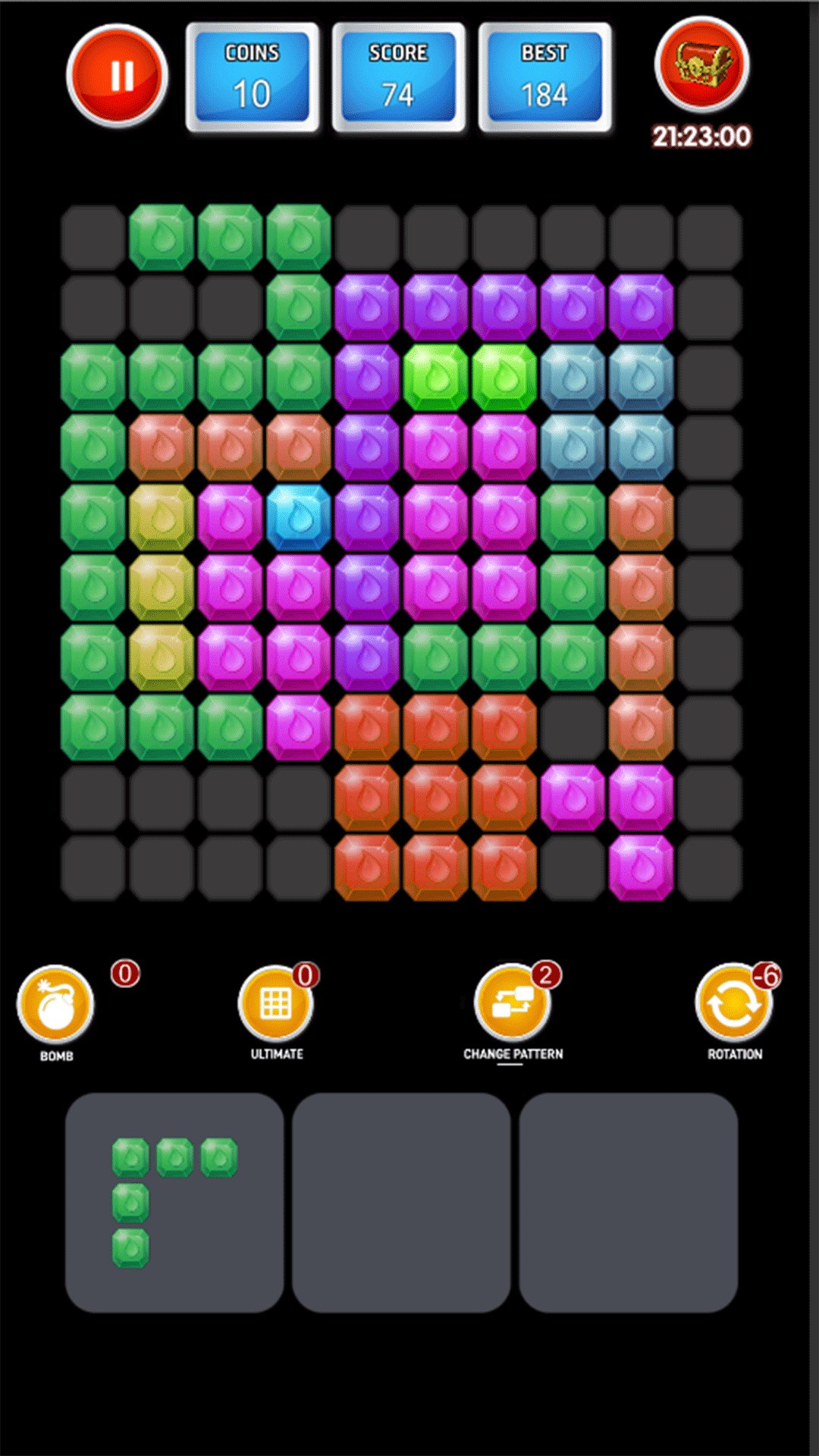Open the treasure chest reward
Image resolution: width=819 pixels, height=1456 pixels.
point(701,65)
